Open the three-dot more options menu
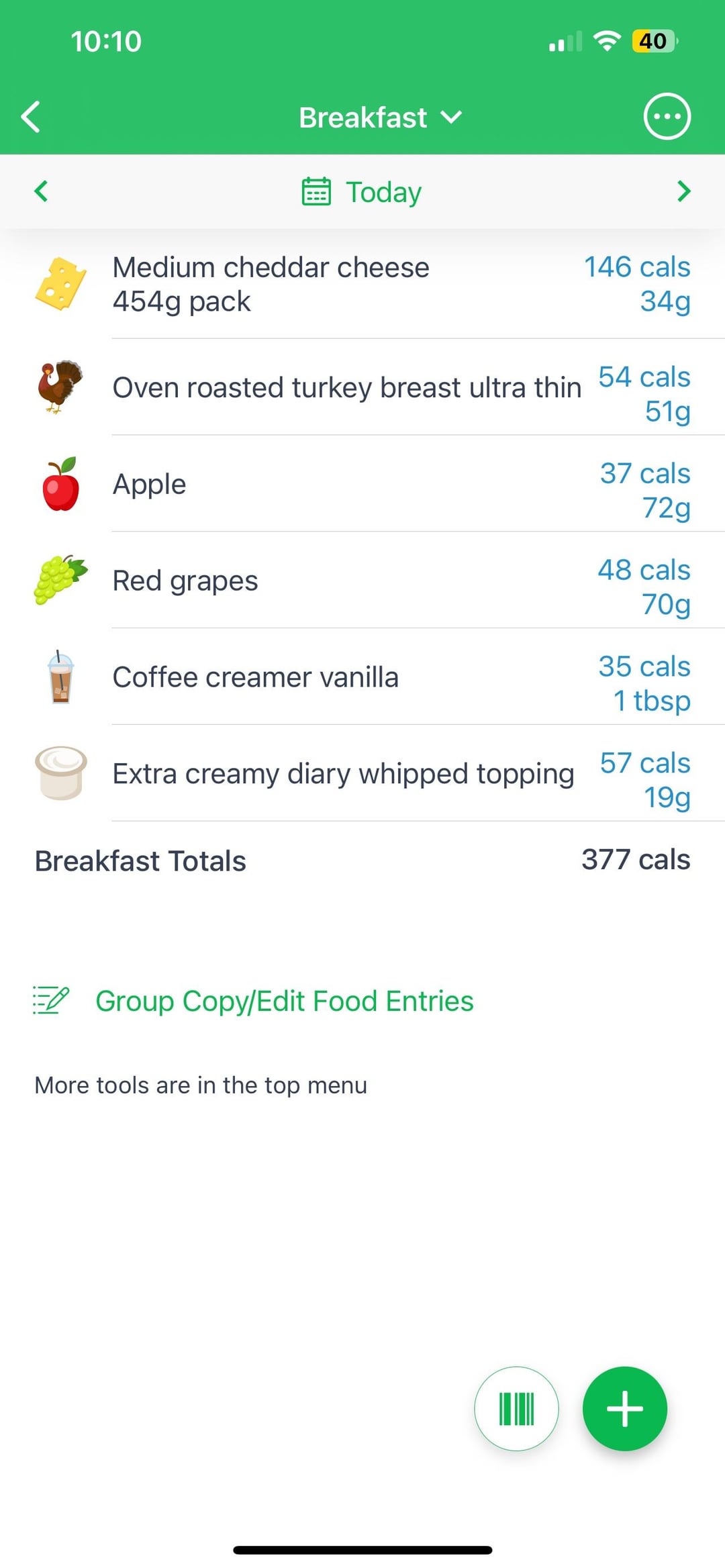The height and width of the screenshot is (1568, 725). 667,117
